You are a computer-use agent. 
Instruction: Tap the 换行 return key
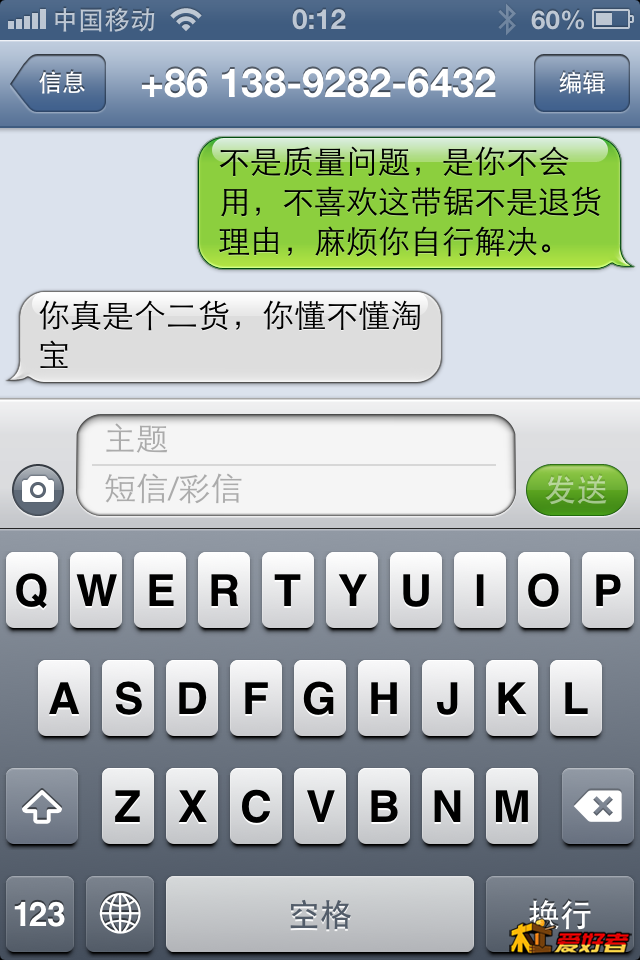[560, 913]
